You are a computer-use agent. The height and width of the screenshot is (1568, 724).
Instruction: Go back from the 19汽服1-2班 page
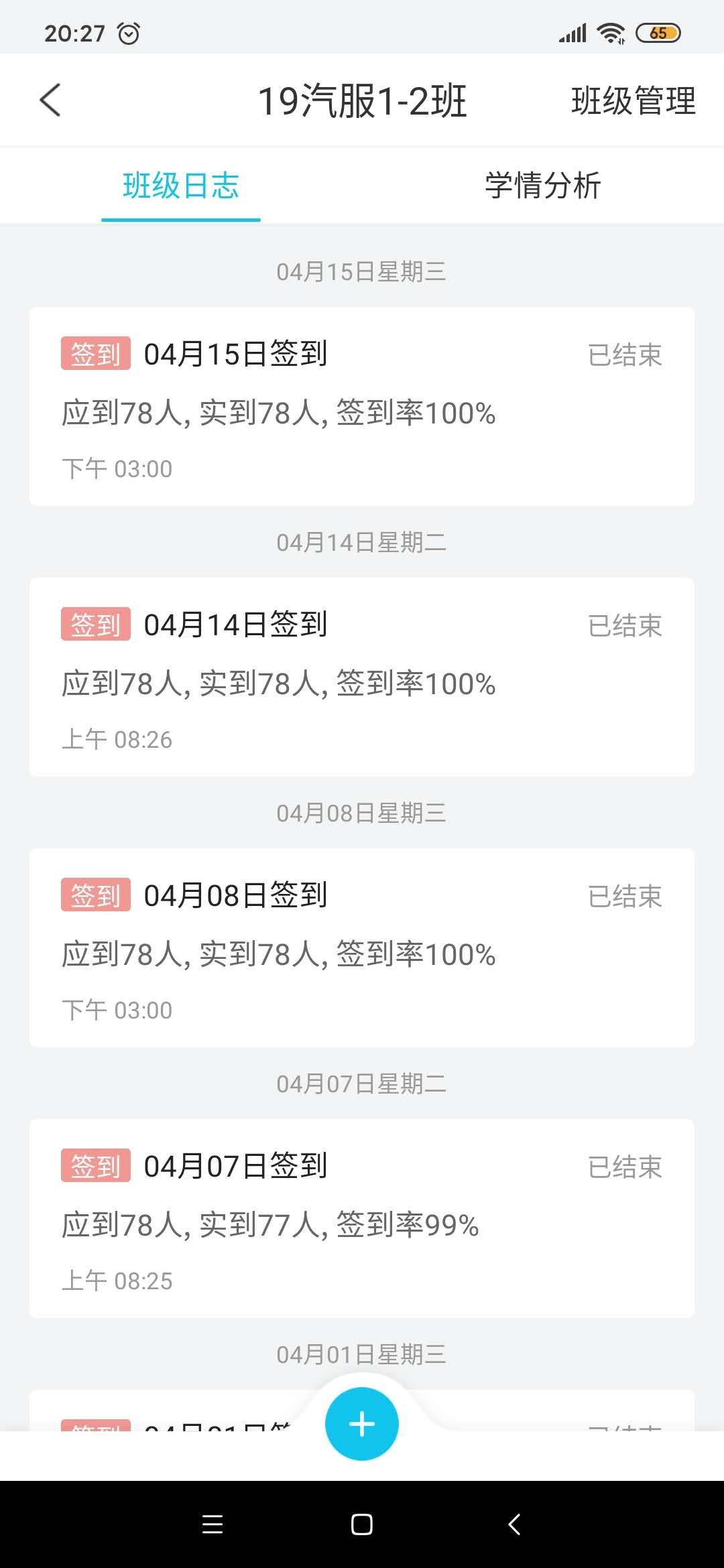click(x=50, y=101)
